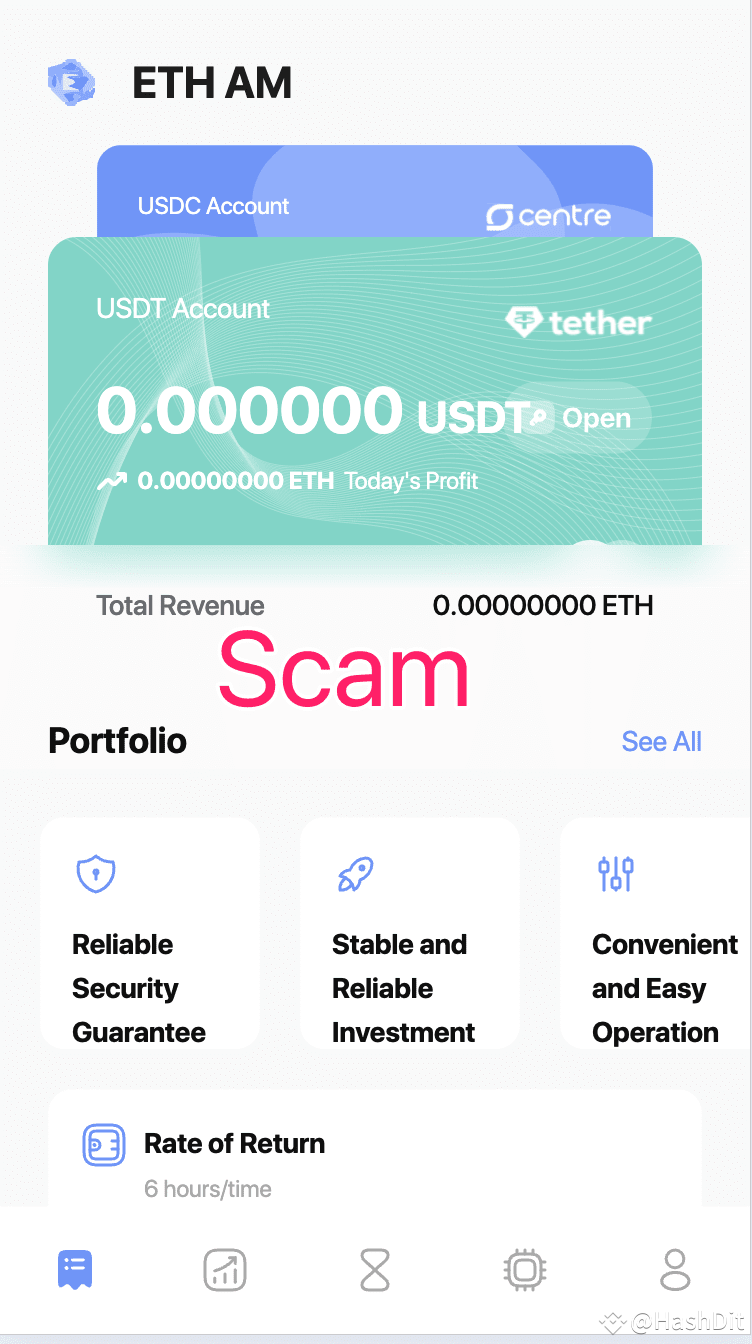Switch to the chip mining tab
Screen dimensions: 752x1344
525,1270
